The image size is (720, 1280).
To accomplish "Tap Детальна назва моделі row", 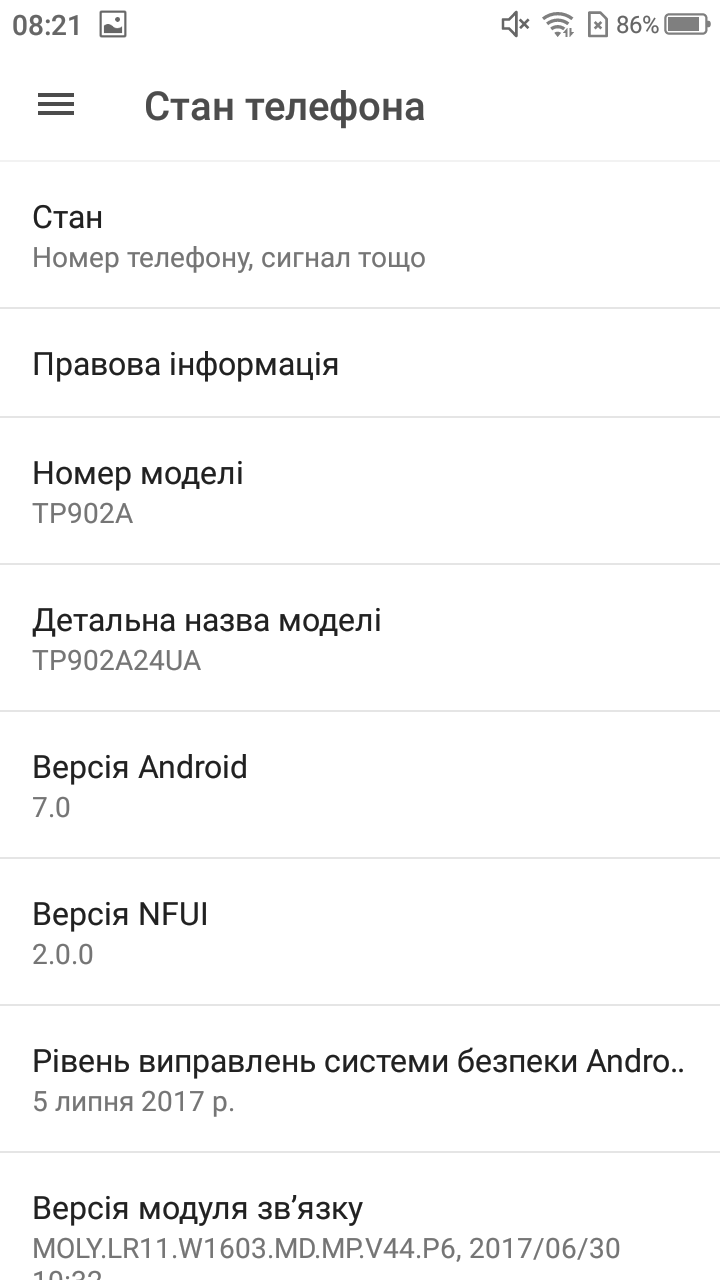I will coord(360,638).
